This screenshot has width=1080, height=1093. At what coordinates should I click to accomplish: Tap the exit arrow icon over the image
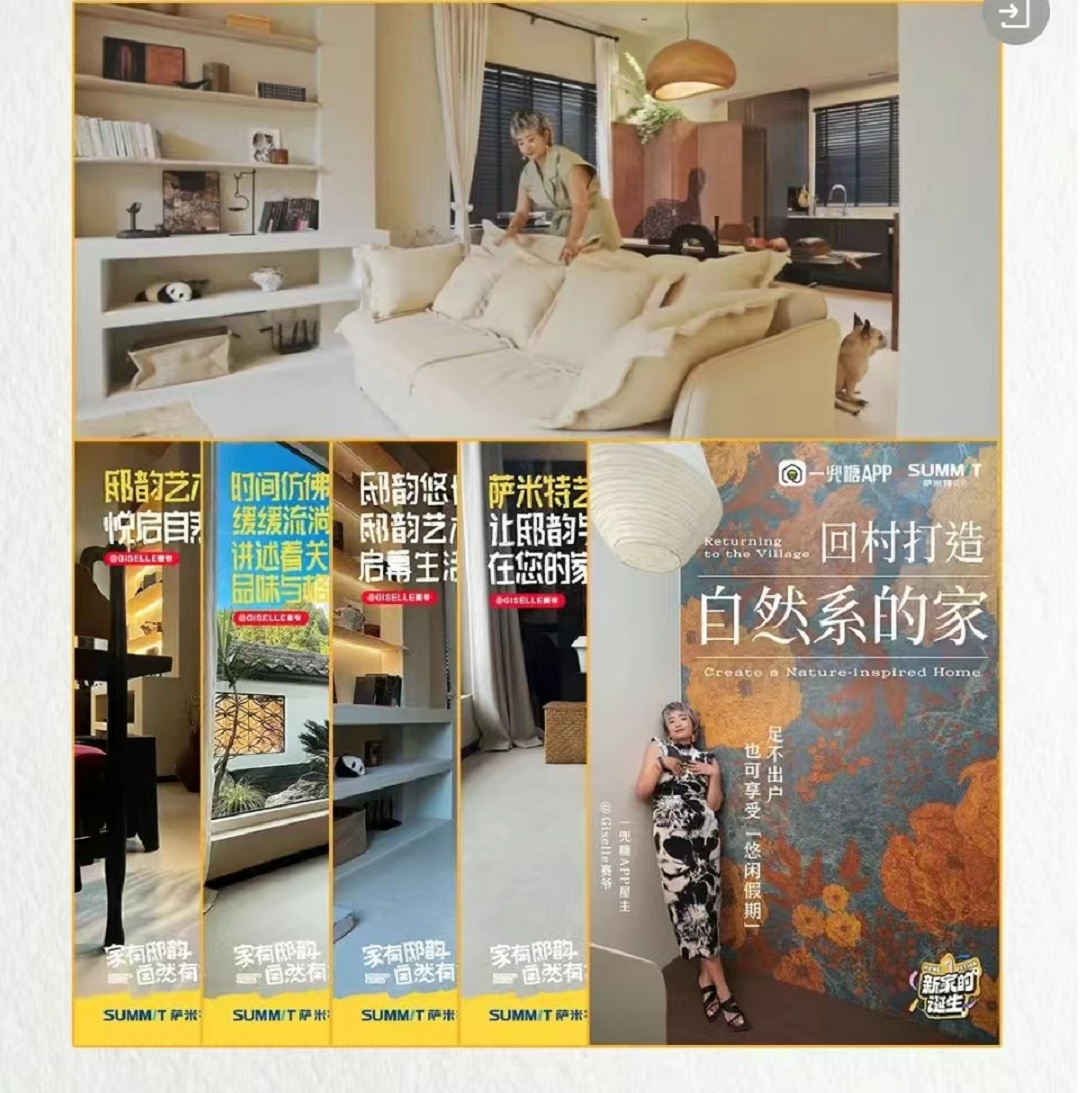pyautogui.click(x=1015, y=15)
